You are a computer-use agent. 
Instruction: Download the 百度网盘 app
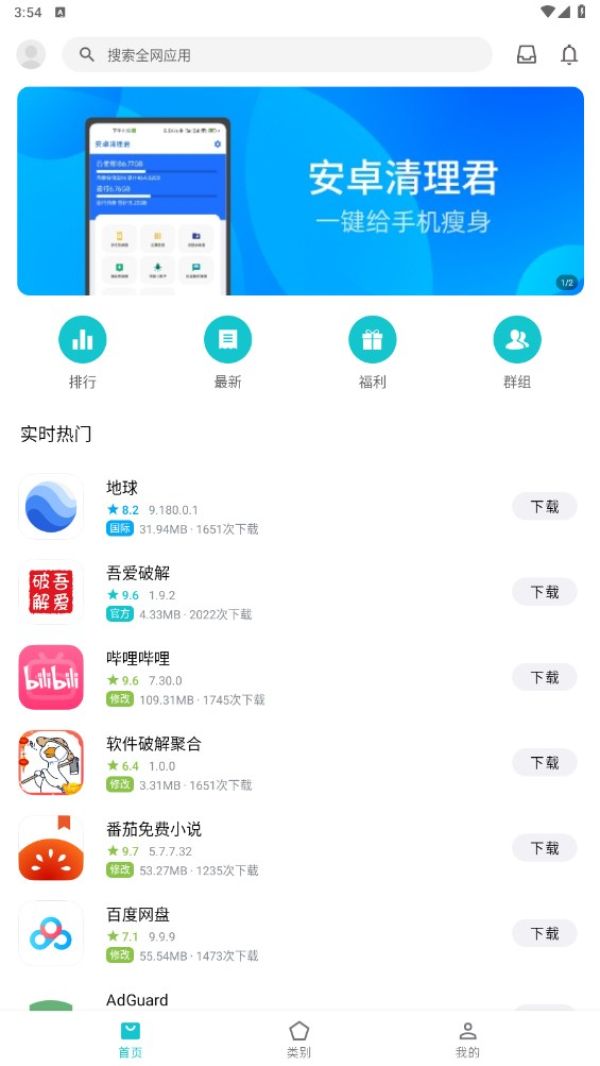(544, 934)
